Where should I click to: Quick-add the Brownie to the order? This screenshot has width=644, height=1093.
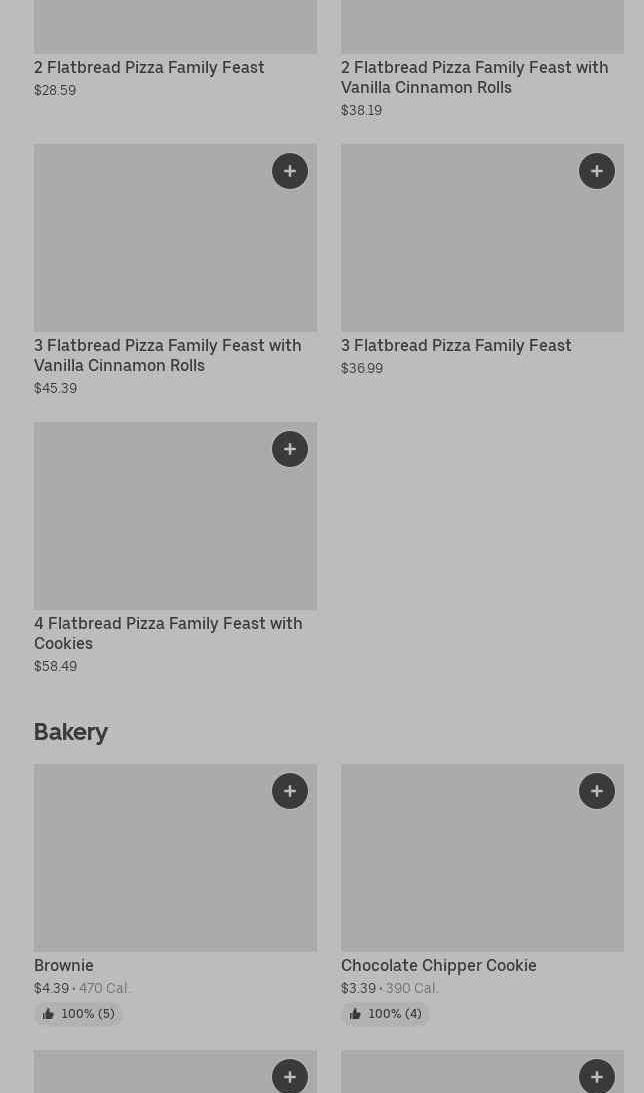pyautogui.click(x=290, y=791)
